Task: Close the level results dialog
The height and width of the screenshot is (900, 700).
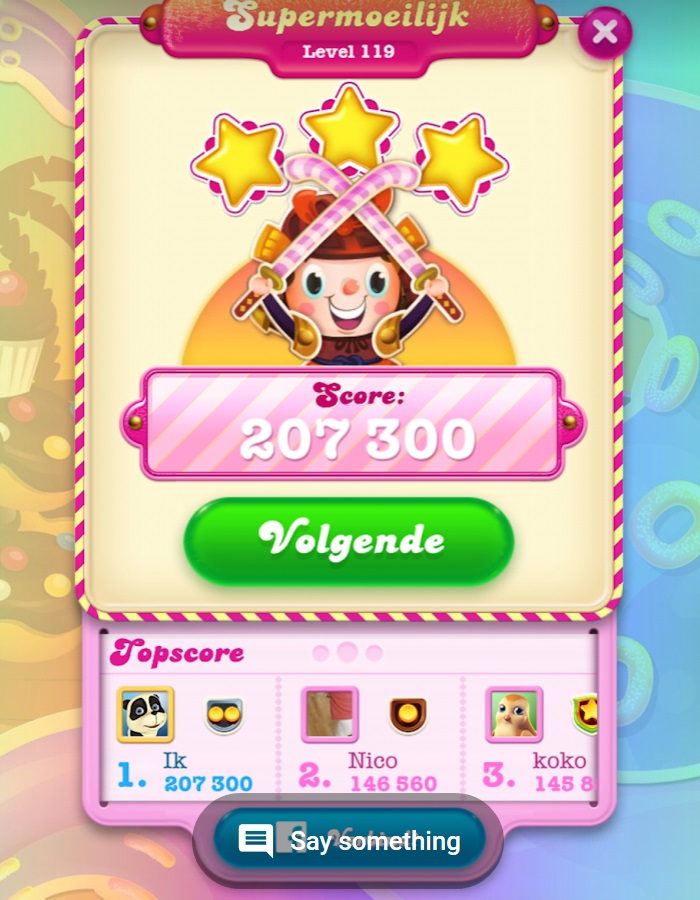Action: (x=604, y=32)
